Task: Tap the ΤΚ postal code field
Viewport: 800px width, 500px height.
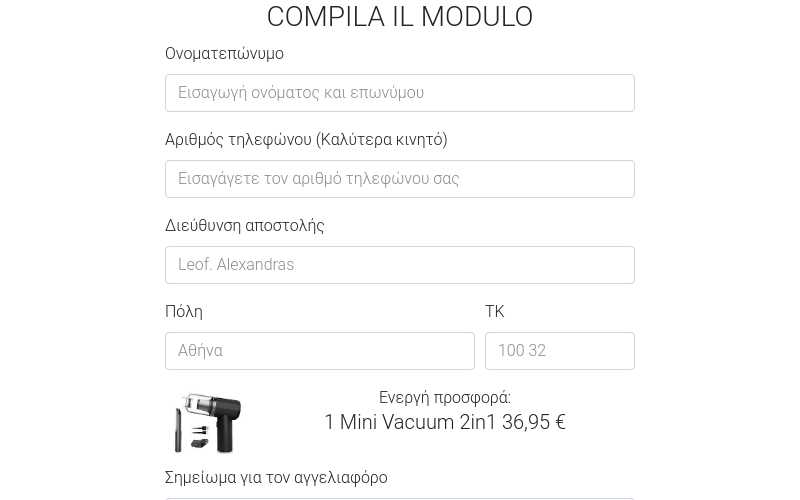Action: point(559,351)
